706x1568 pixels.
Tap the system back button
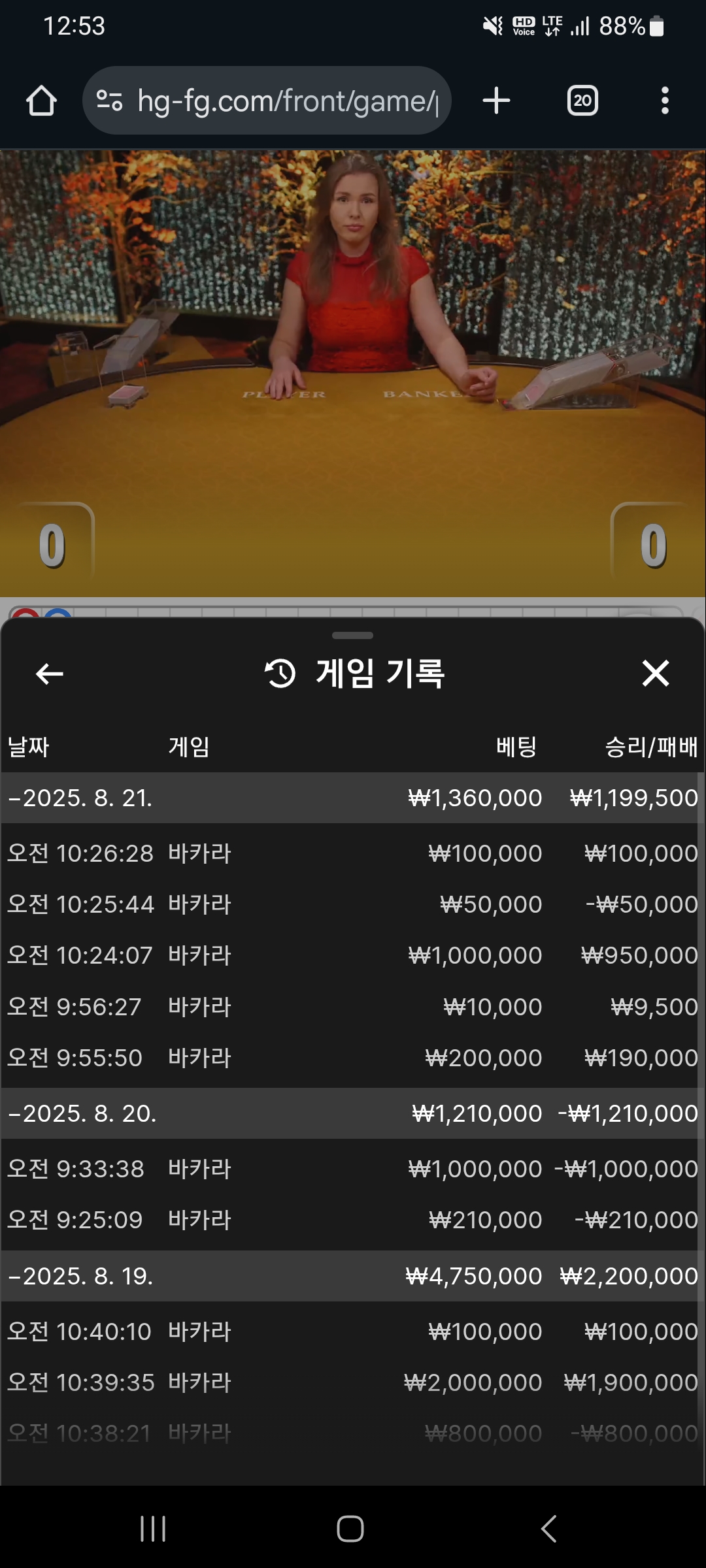[x=549, y=1529]
